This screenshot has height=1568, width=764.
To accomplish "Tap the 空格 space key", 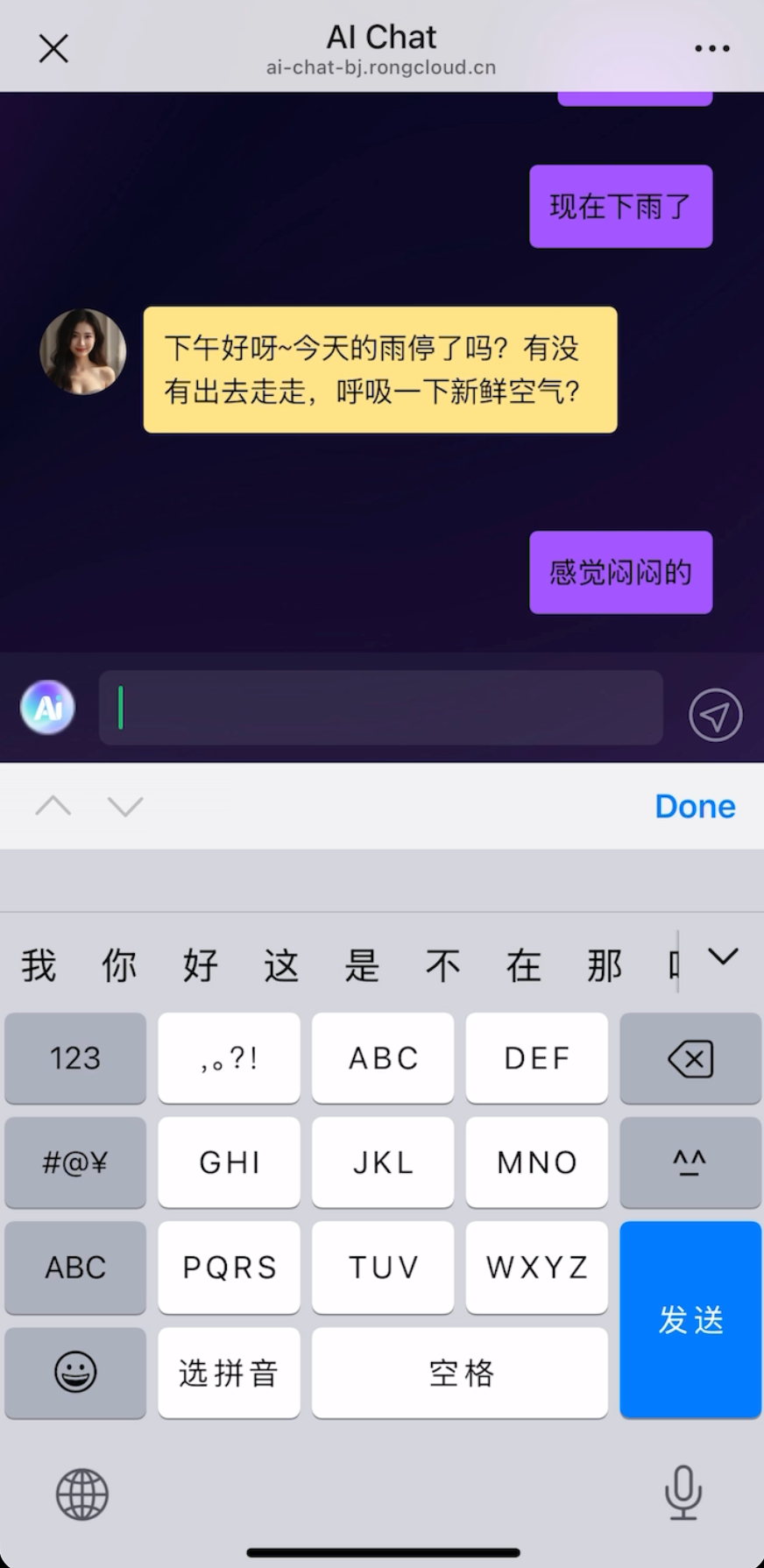I will tap(460, 1372).
